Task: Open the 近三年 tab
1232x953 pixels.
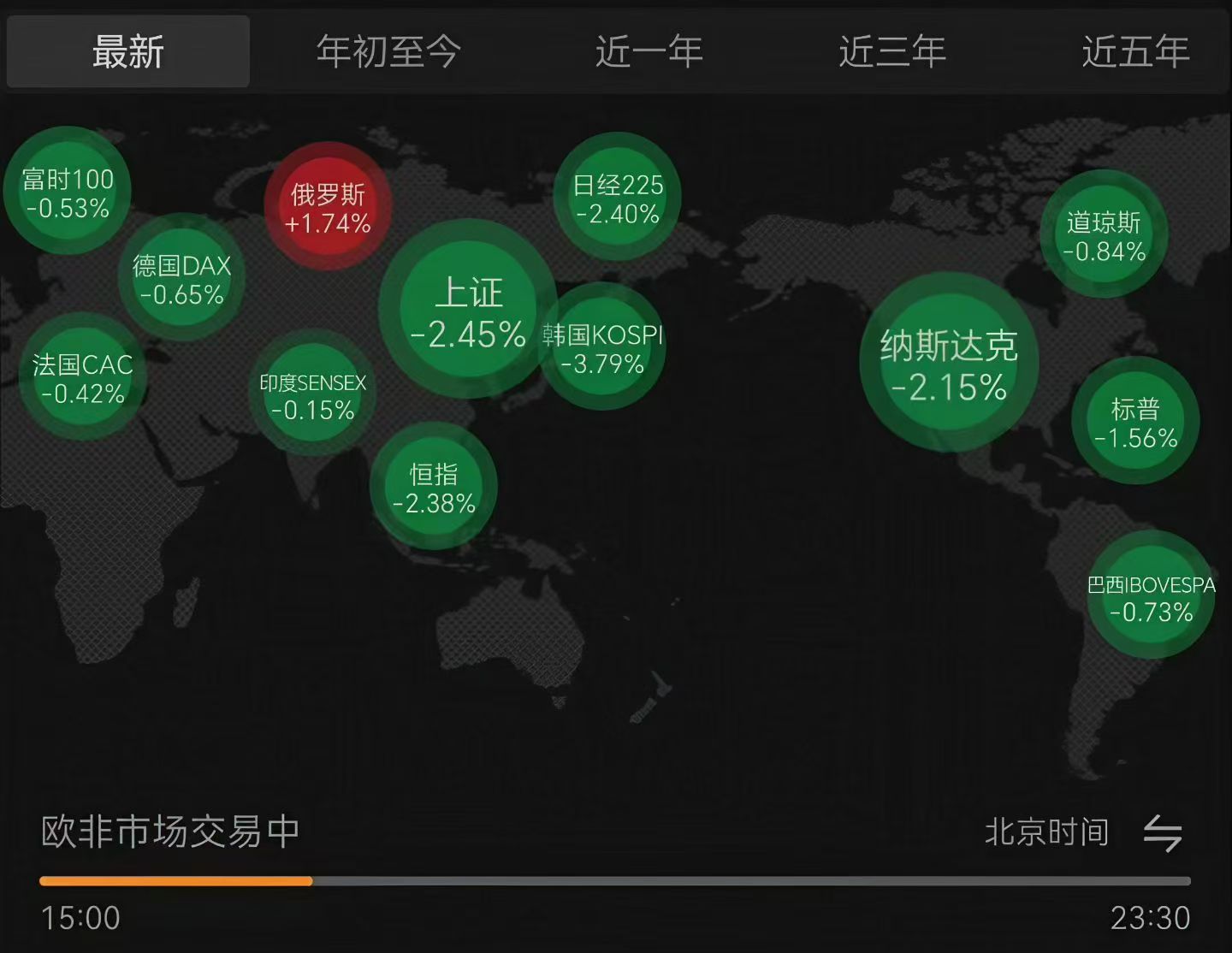Action: point(891,51)
